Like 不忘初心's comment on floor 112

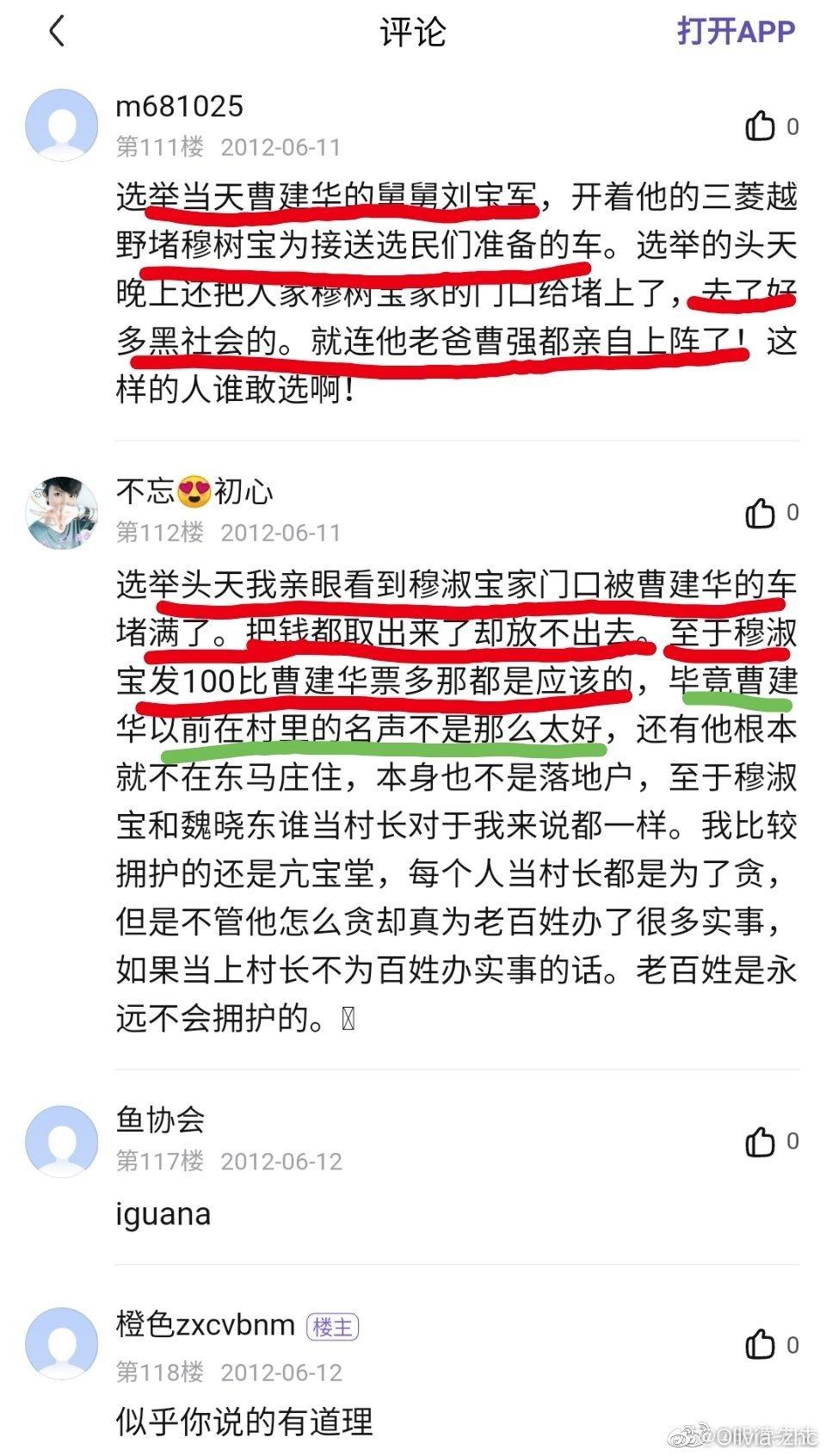tap(761, 513)
